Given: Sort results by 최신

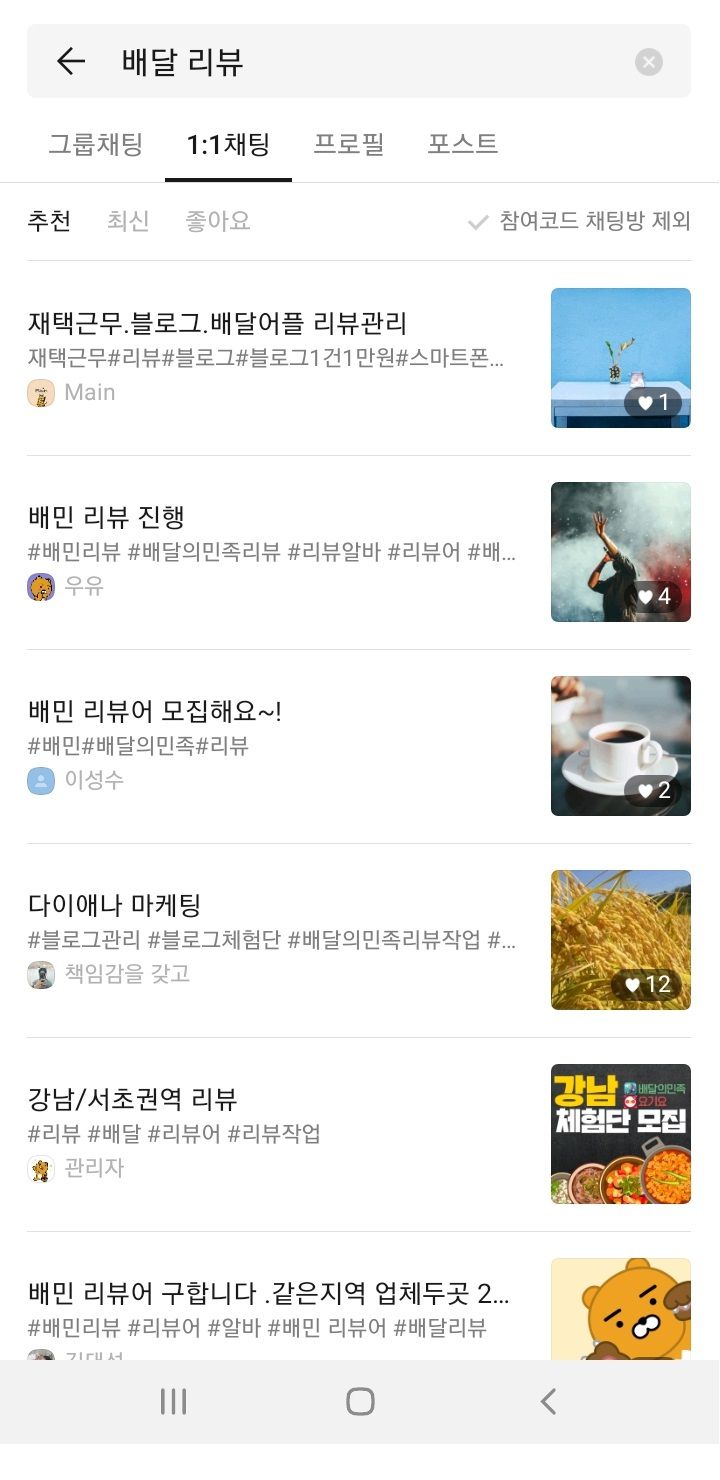Looking at the screenshot, I should point(128,221).
